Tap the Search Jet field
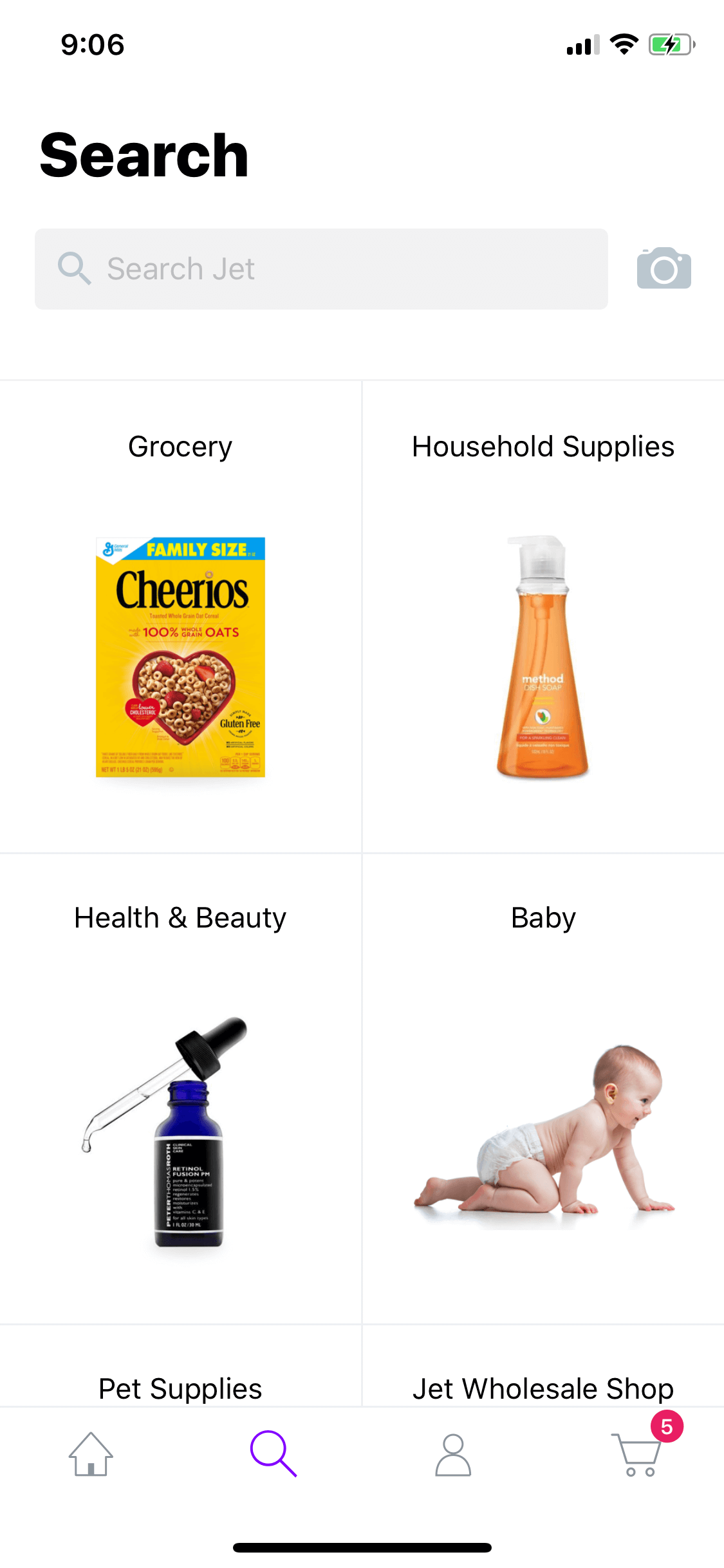The image size is (724, 1568). 321,269
